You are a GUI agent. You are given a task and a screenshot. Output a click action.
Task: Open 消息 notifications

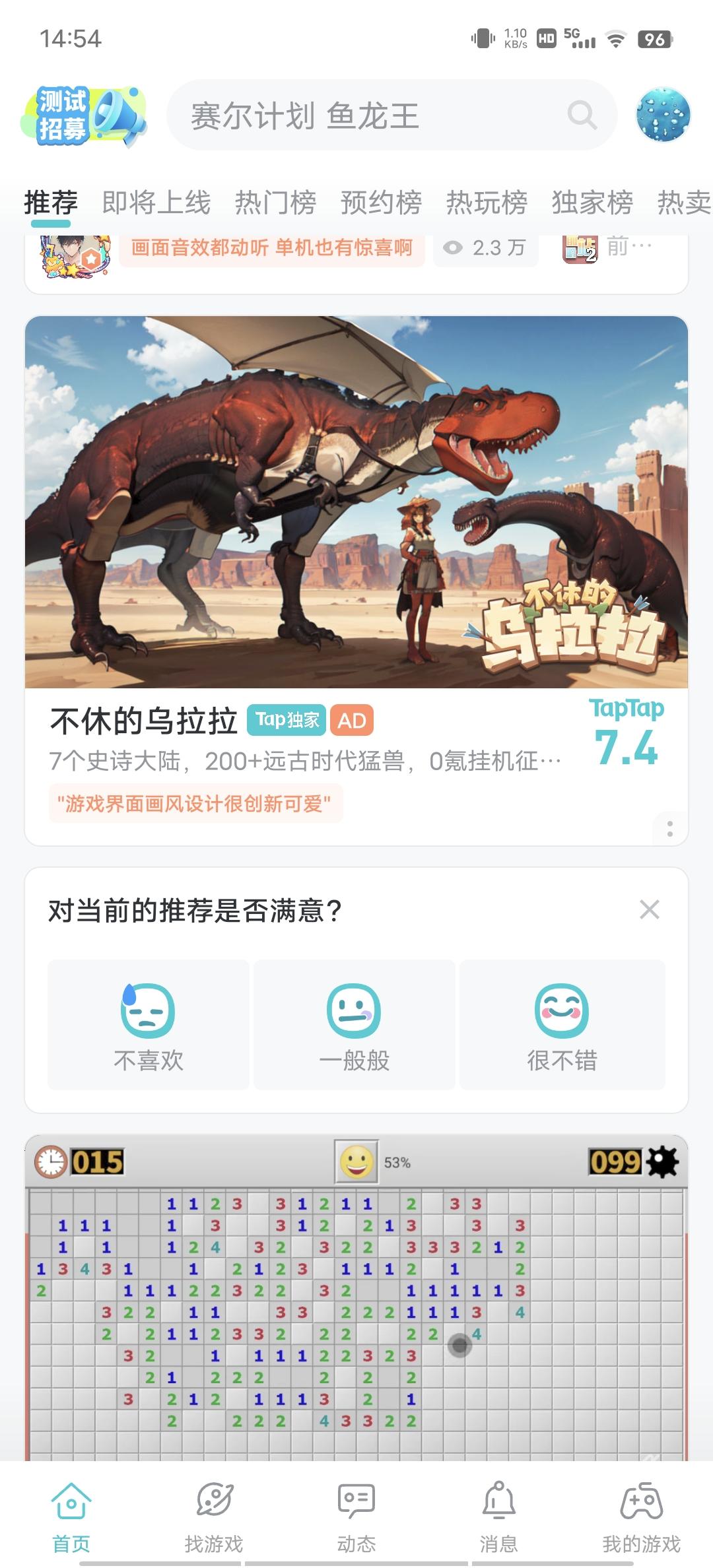pyautogui.click(x=498, y=1515)
